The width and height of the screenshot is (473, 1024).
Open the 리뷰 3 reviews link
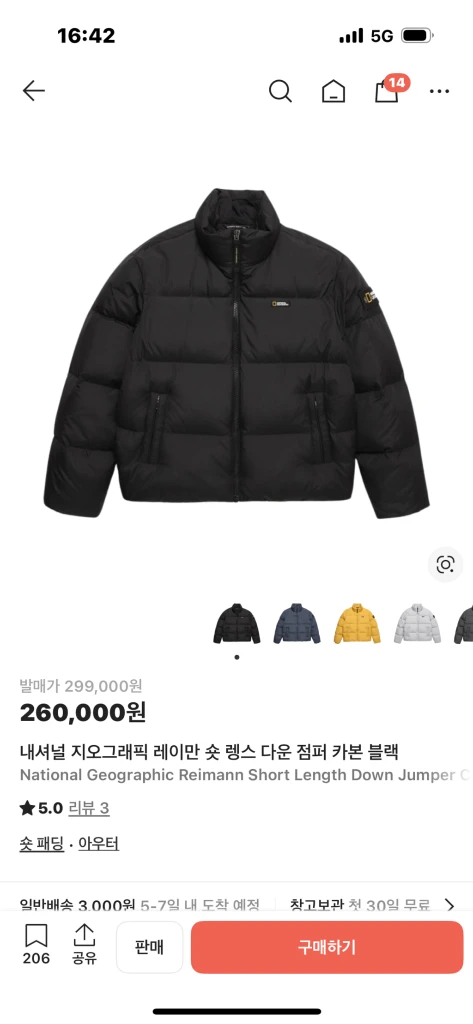pyautogui.click(x=89, y=808)
